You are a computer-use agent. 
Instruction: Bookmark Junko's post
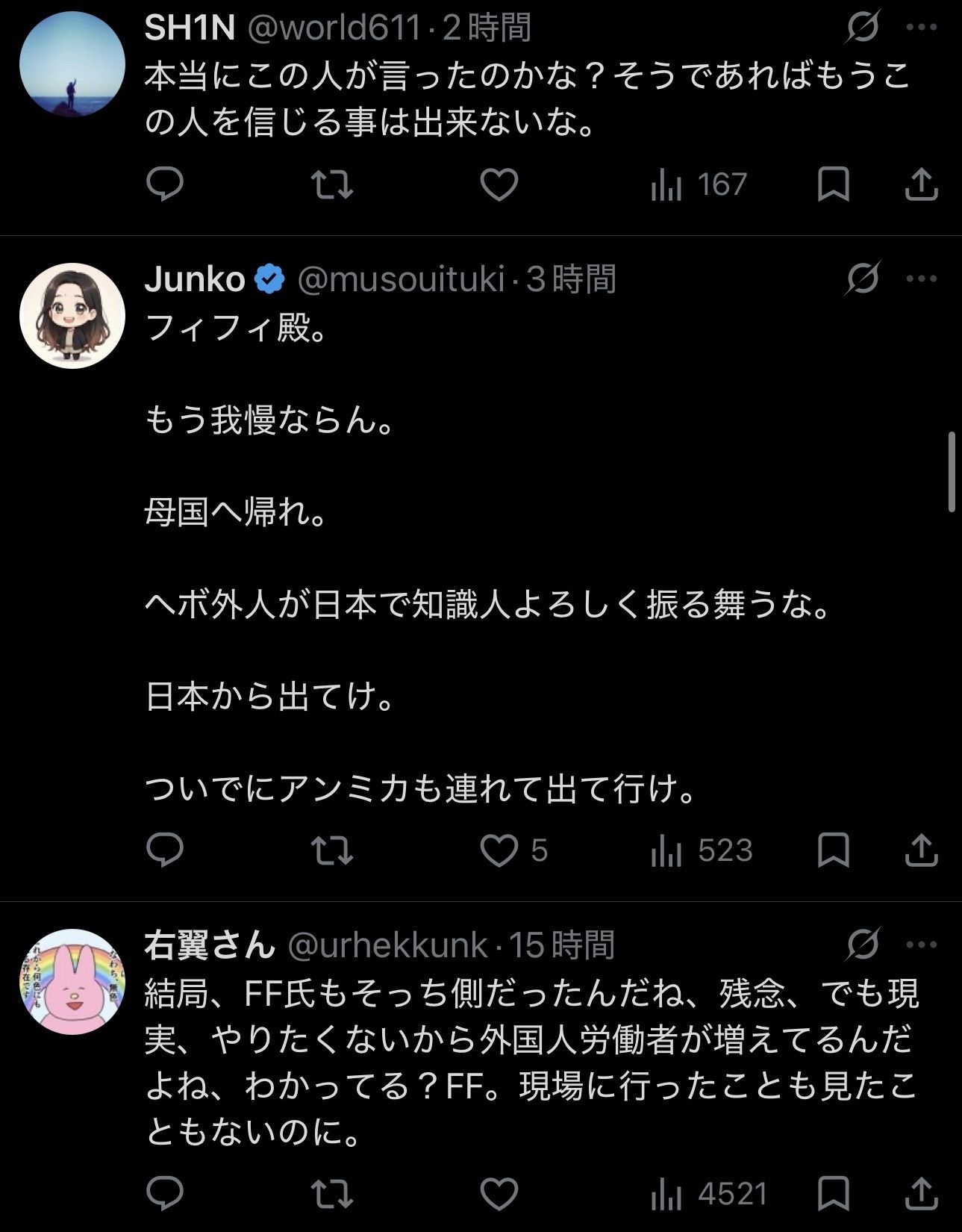[x=833, y=850]
